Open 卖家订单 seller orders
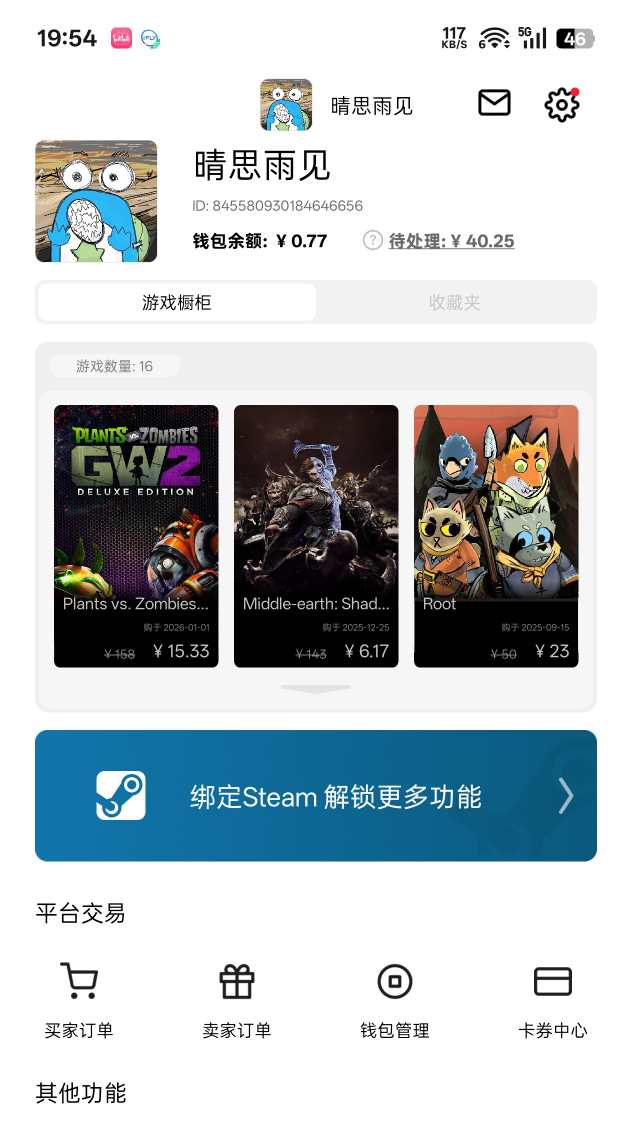The width and height of the screenshot is (632, 1123). (x=237, y=1000)
